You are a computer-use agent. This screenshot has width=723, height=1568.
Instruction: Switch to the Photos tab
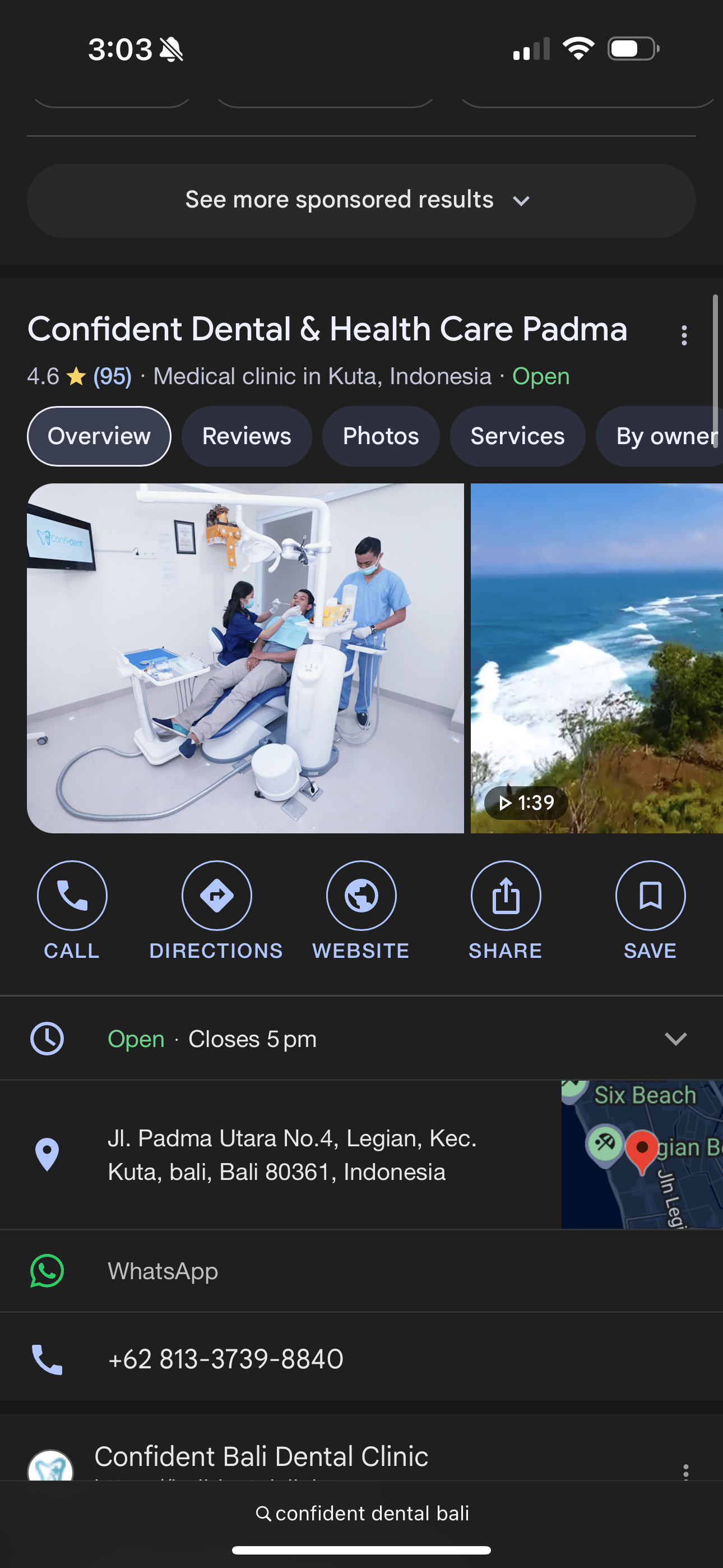tap(381, 436)
